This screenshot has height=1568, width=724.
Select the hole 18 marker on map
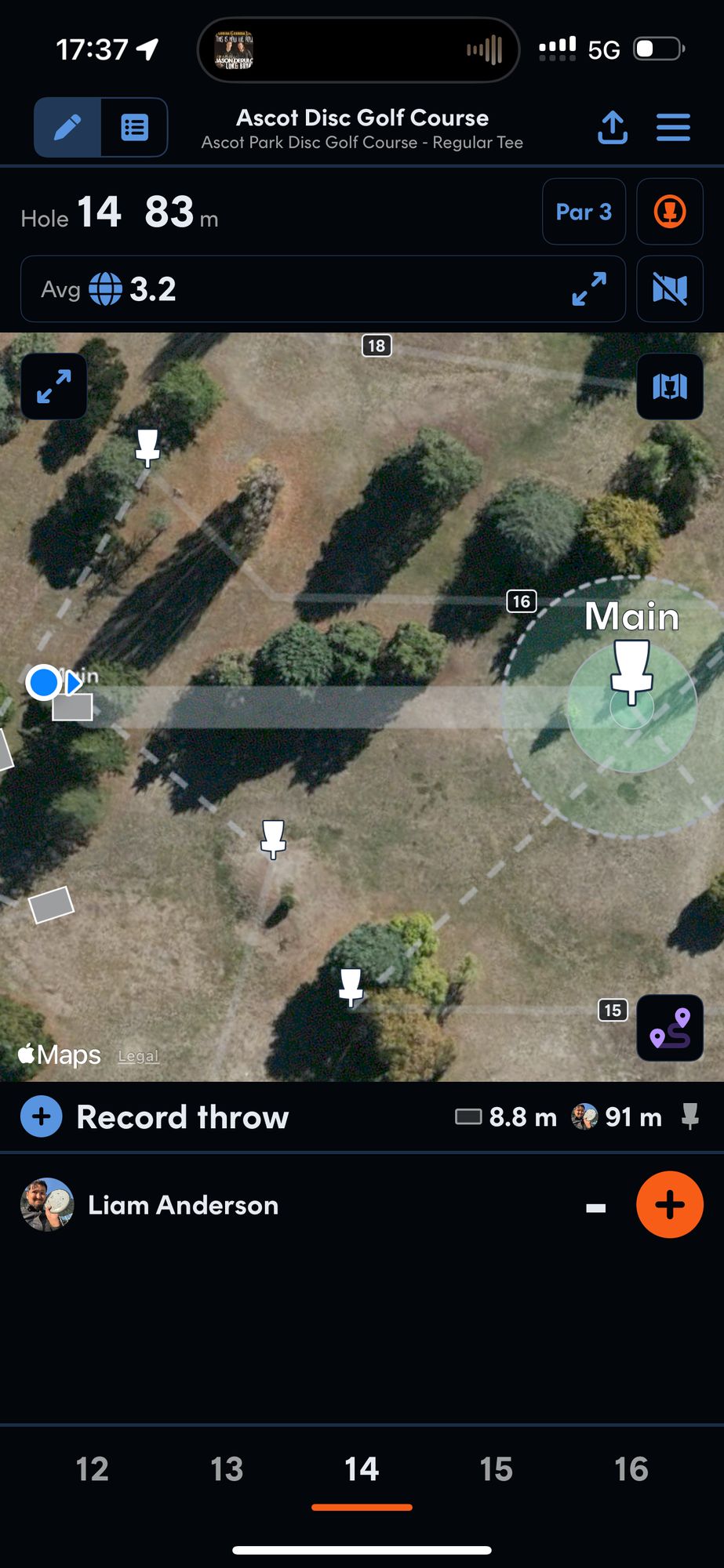click(x=377, y=346)
